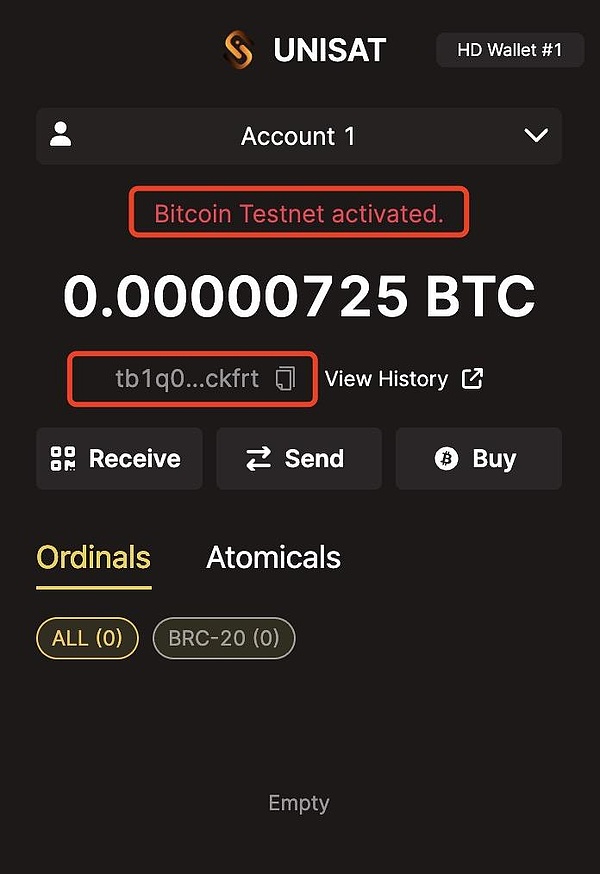Viewport: 600px width, 874px height.
Task: Tap the Receive button
Action: click(119, 459)
